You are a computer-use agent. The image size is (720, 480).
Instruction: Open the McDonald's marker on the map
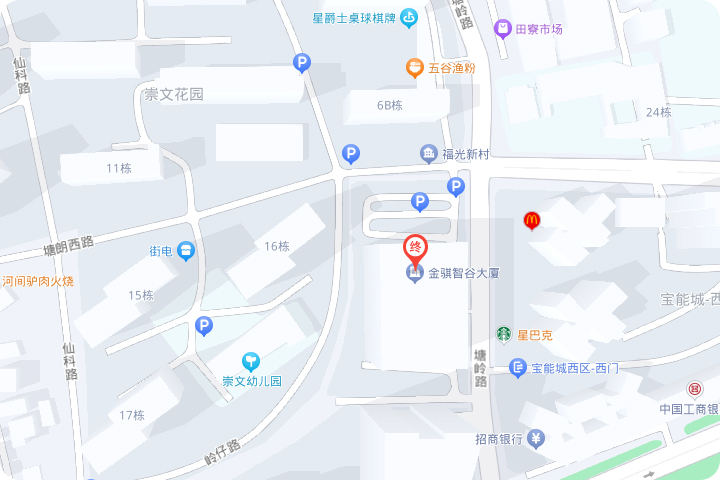coord(532,219)
